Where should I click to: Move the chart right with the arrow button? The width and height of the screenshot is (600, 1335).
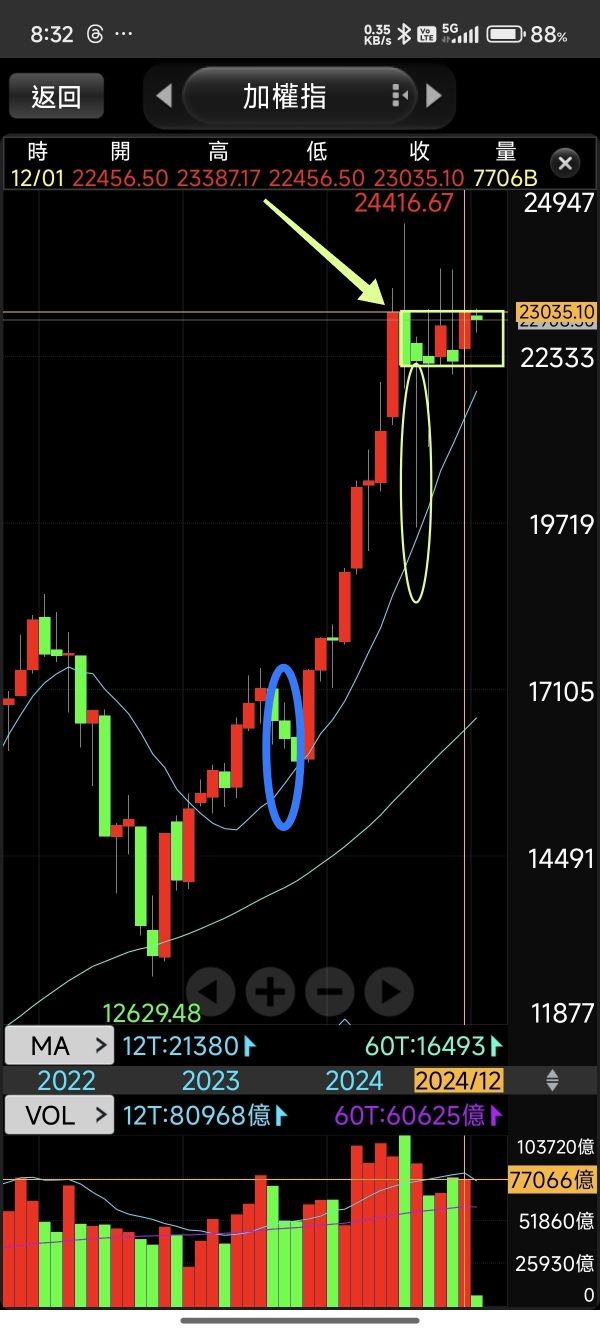point(389,992)
